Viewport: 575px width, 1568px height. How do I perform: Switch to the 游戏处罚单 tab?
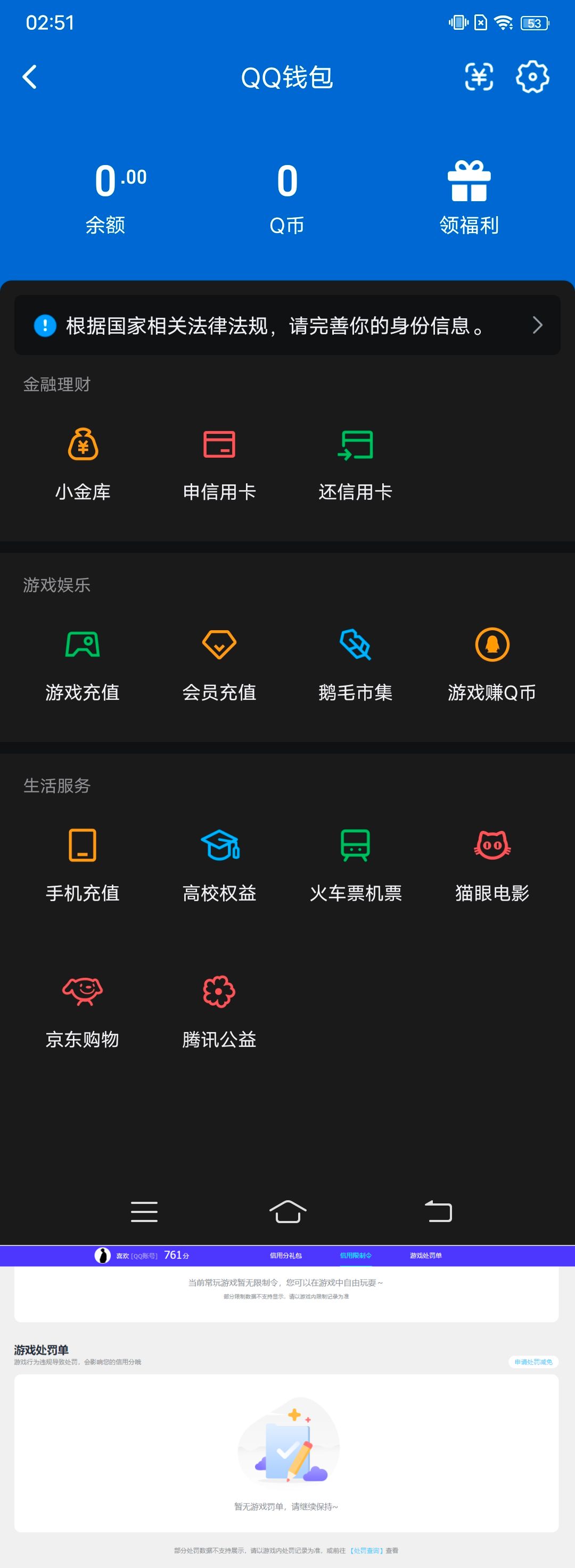click(x=426, y=1255)
